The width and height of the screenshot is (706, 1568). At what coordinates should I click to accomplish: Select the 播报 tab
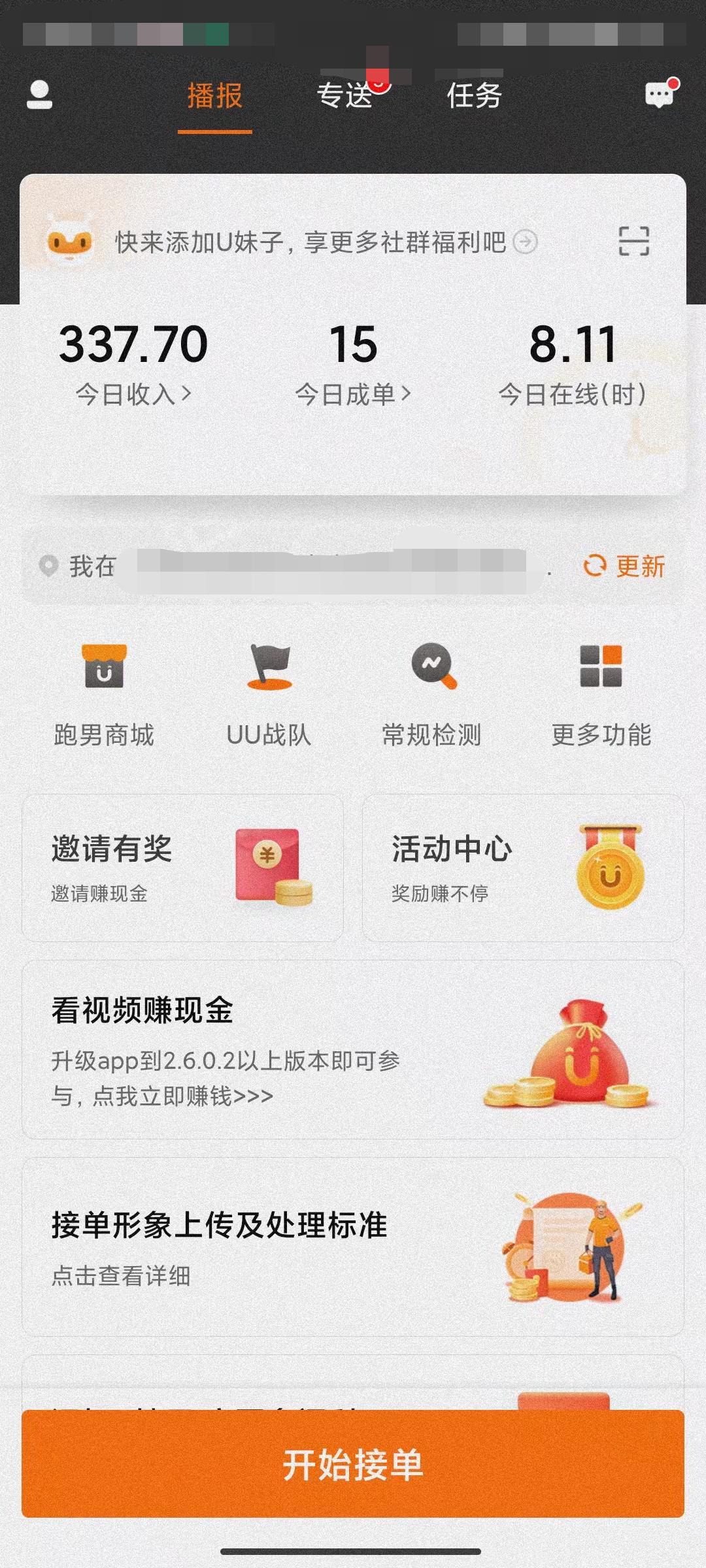[215, 96]
